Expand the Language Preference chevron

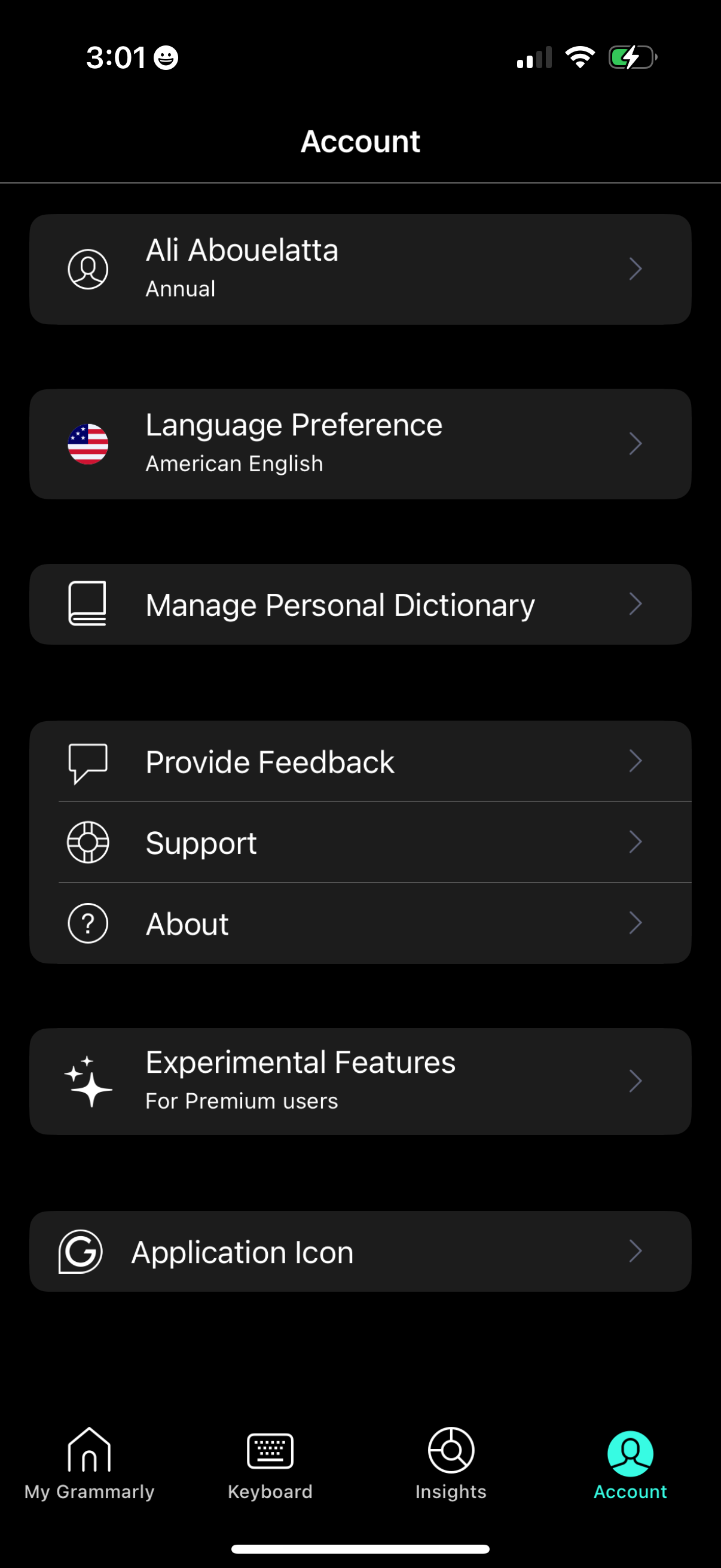[x=636, y=443]
